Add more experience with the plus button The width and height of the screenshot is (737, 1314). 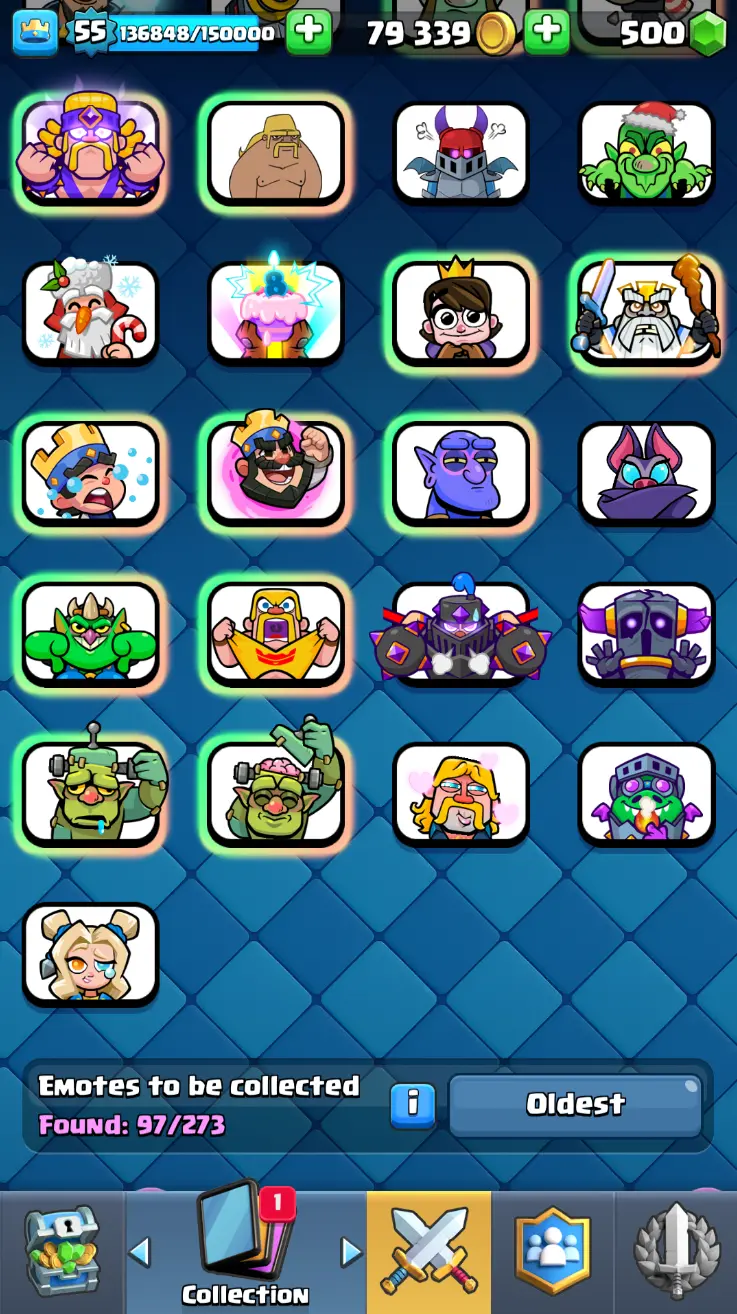[309, 32]
